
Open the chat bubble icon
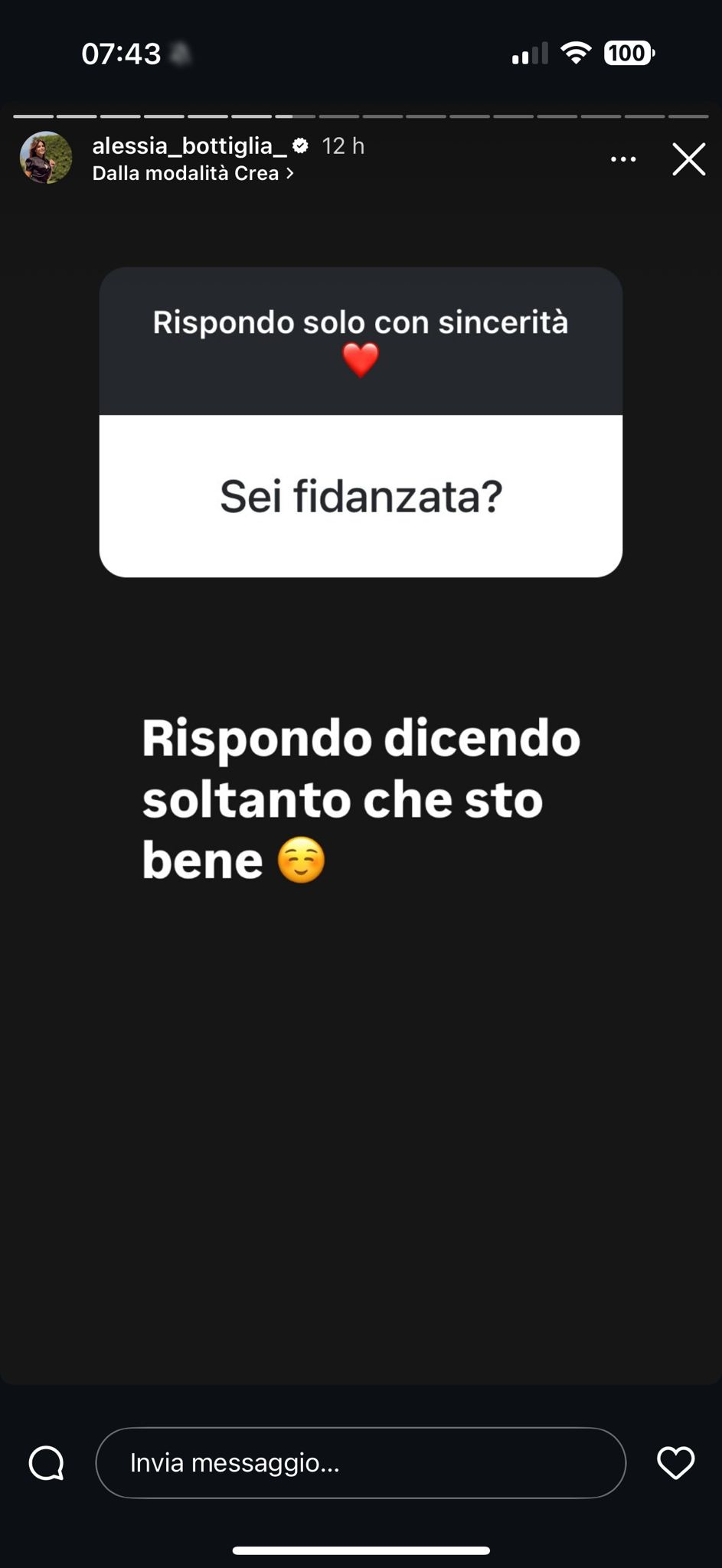(x=47, y=1464)
